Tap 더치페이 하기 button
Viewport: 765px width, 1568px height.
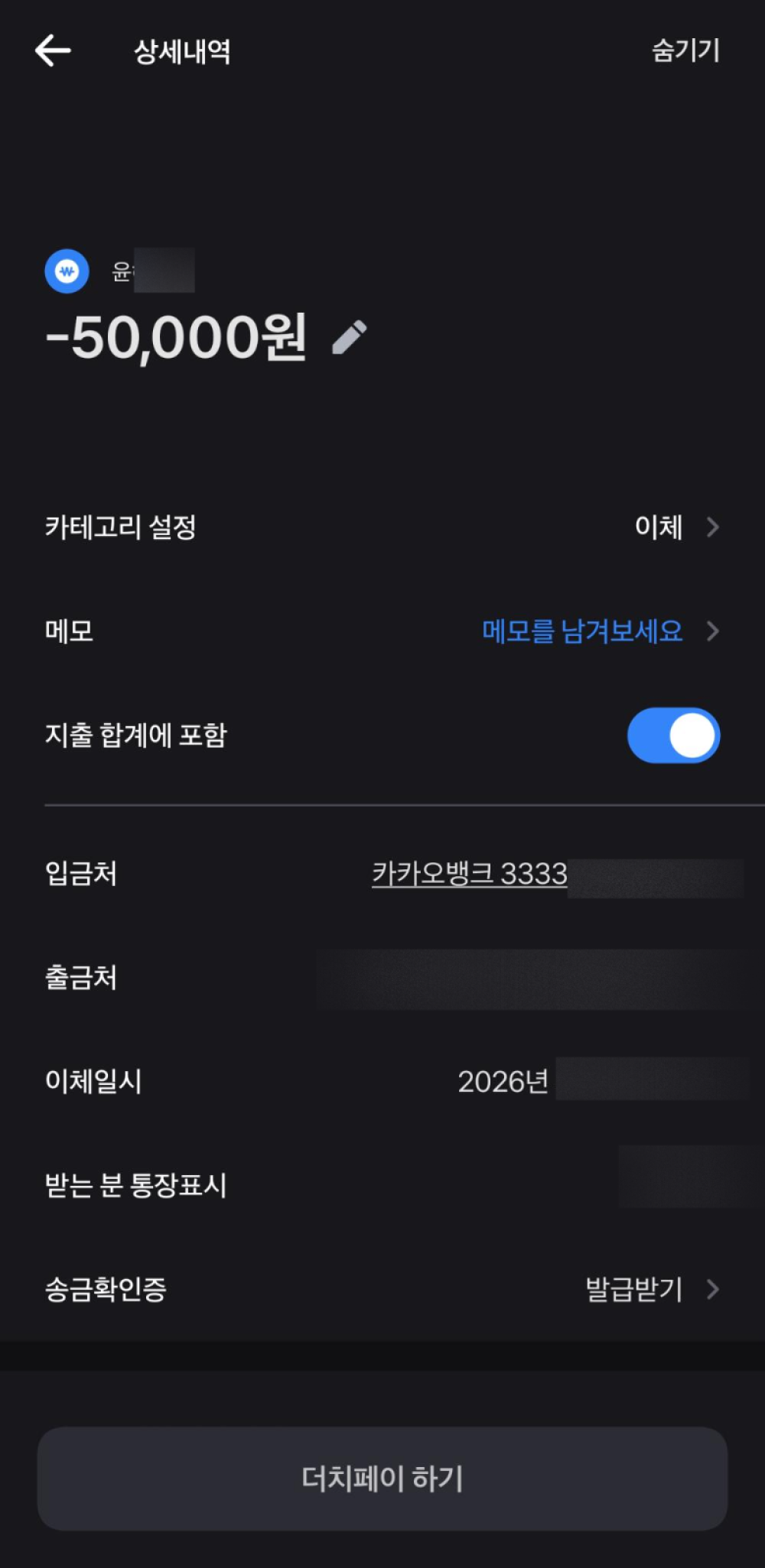[382, 1479]
